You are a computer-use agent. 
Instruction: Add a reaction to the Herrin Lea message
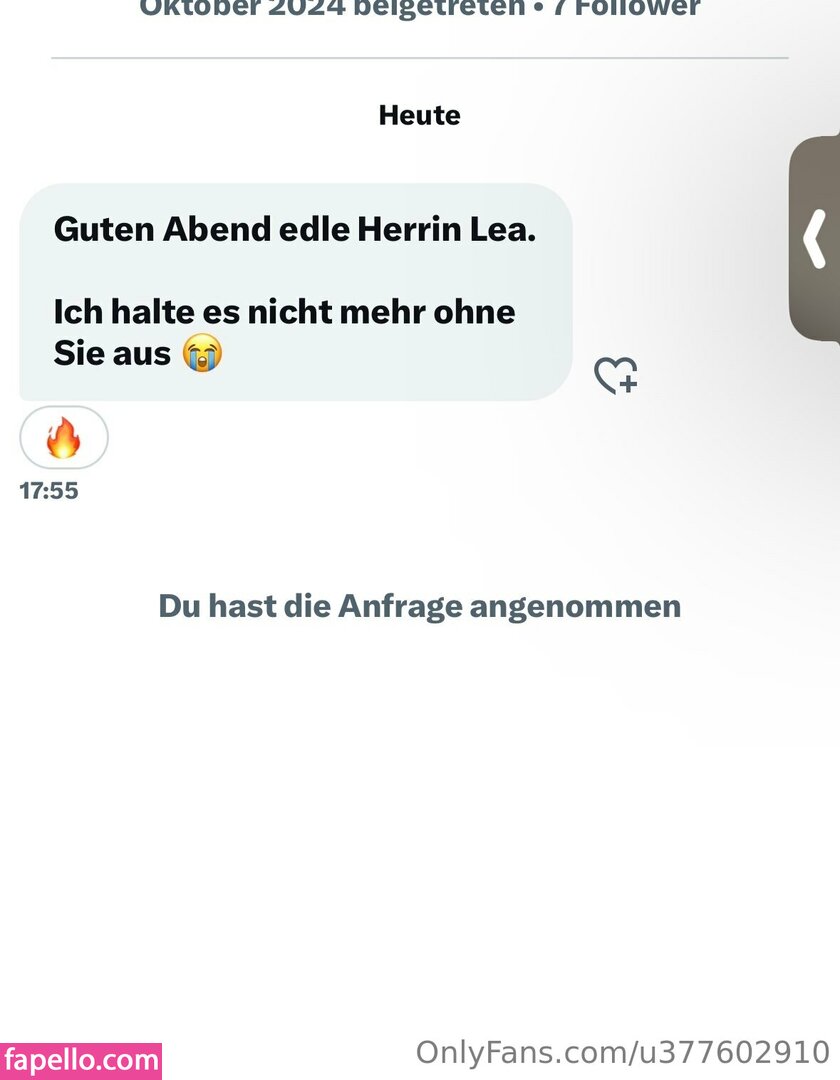click(615, 376)
